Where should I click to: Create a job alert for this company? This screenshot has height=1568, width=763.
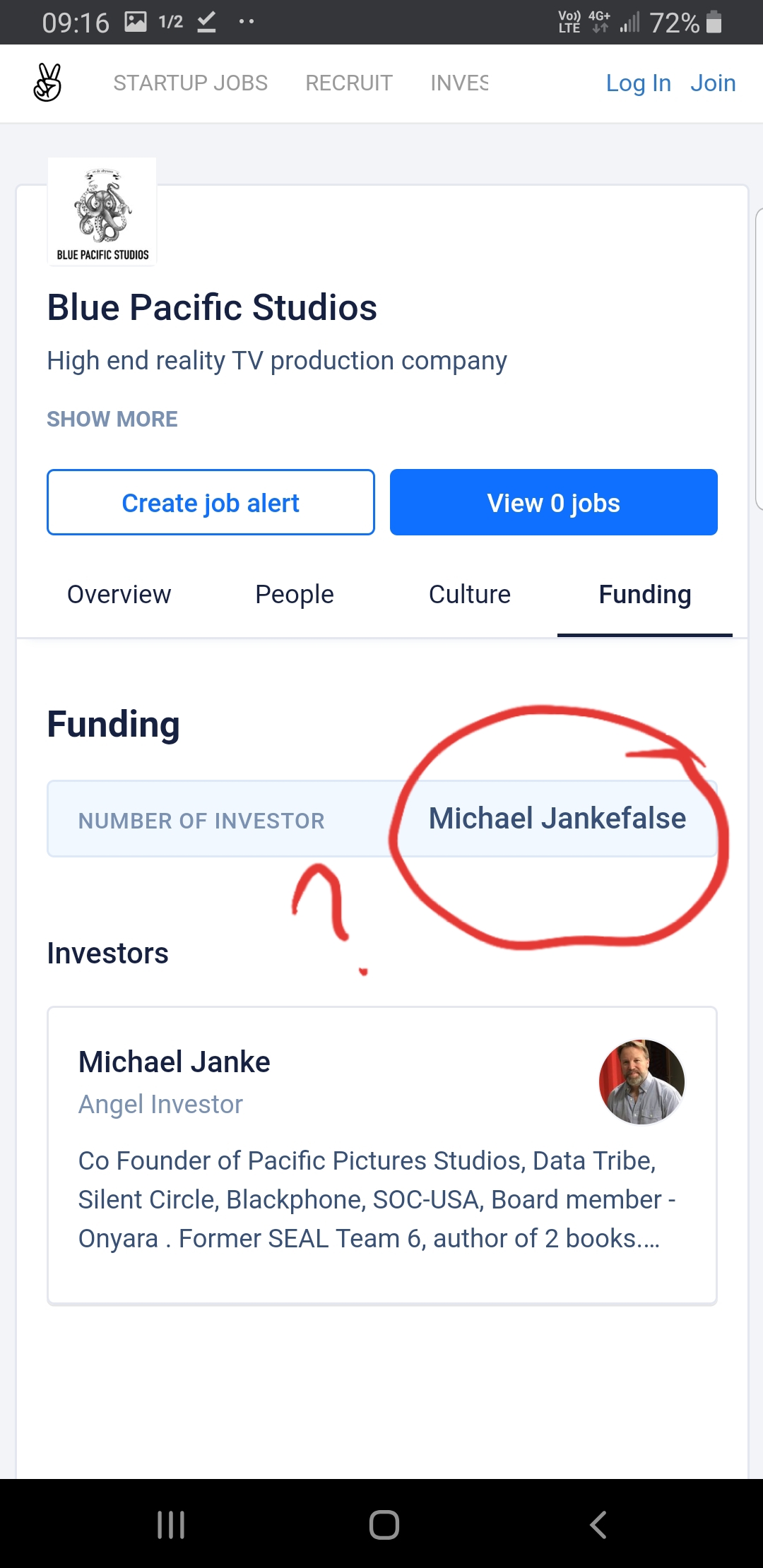pos(211,502)
